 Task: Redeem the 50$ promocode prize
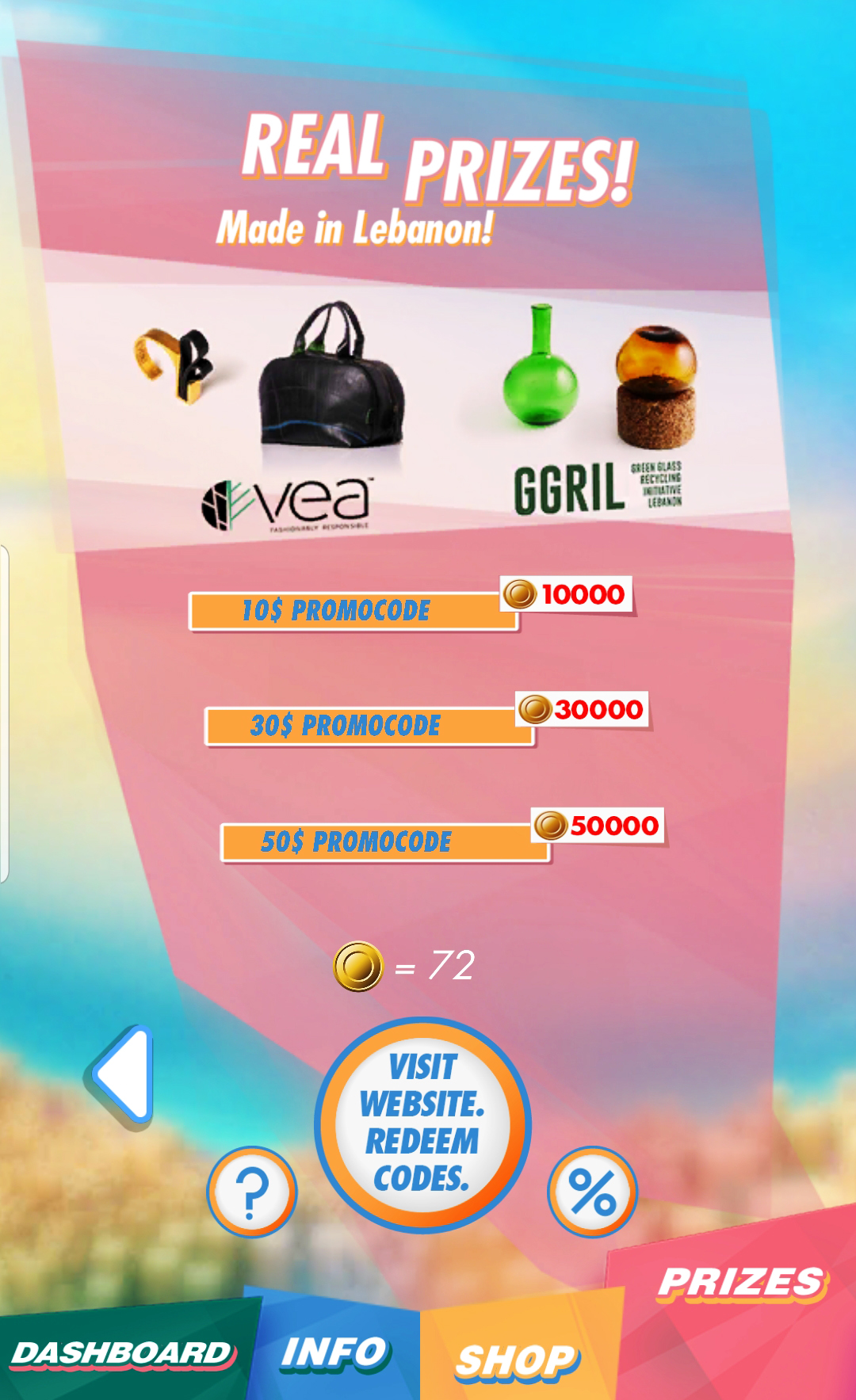[385, 841]
